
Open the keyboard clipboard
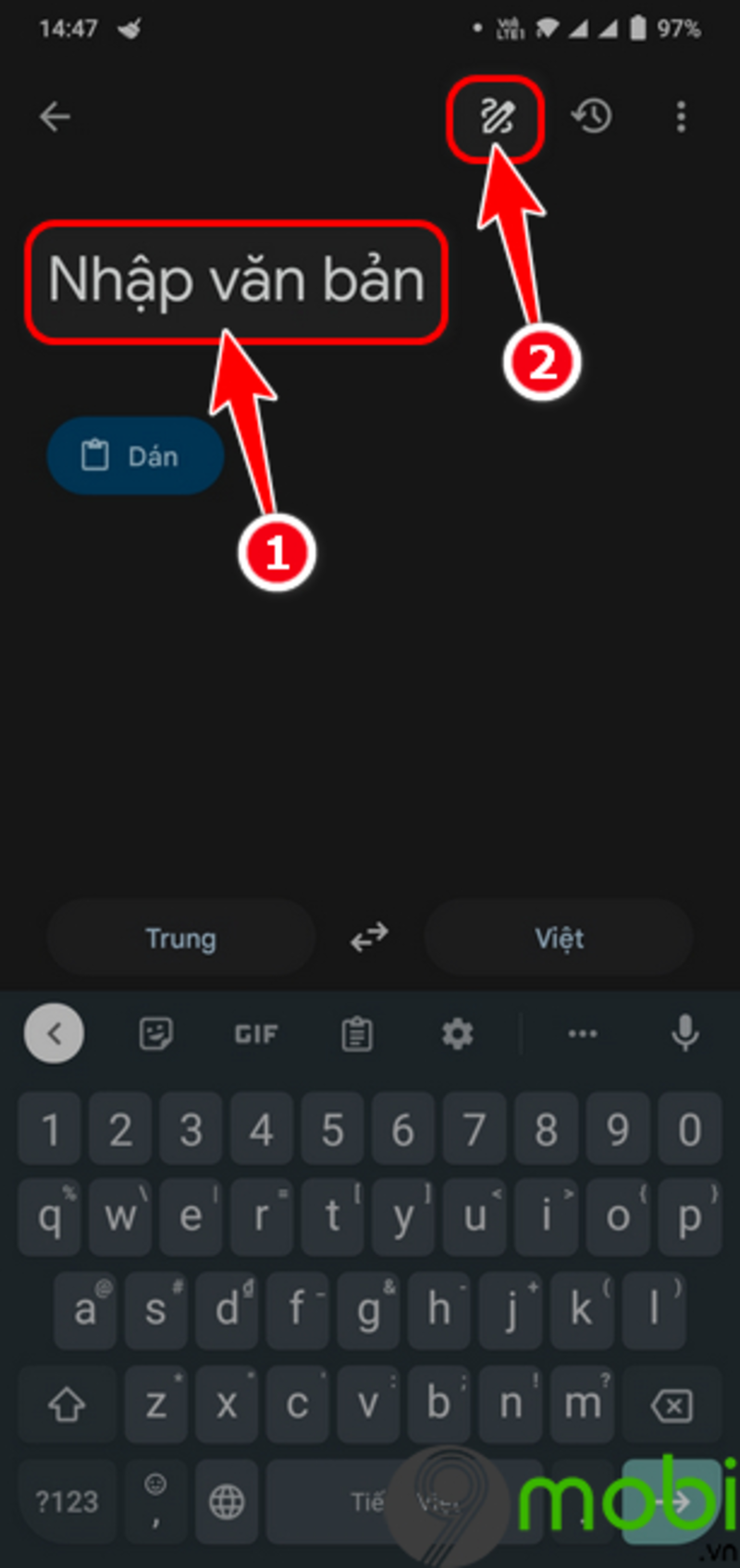[357, 1034]
